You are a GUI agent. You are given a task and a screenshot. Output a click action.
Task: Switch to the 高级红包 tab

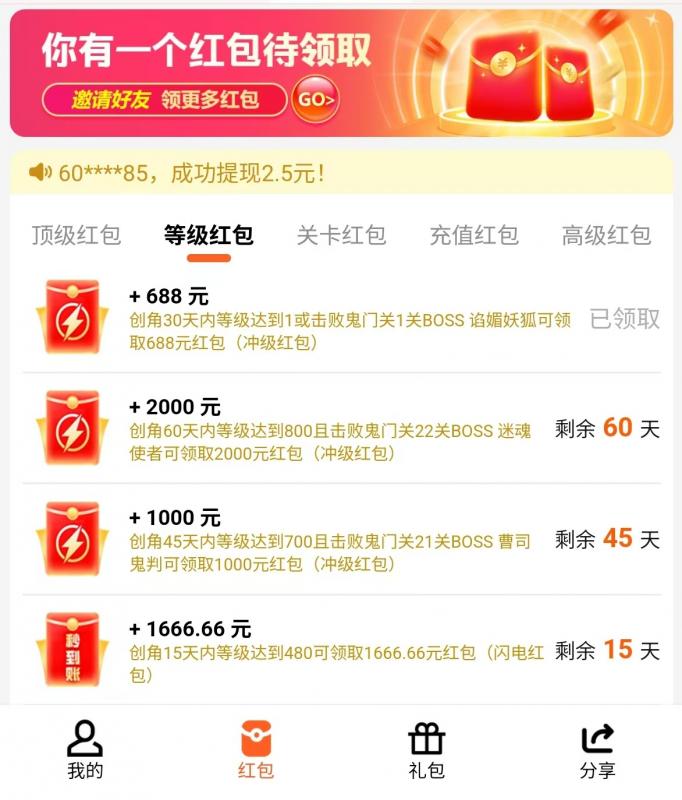606,236
